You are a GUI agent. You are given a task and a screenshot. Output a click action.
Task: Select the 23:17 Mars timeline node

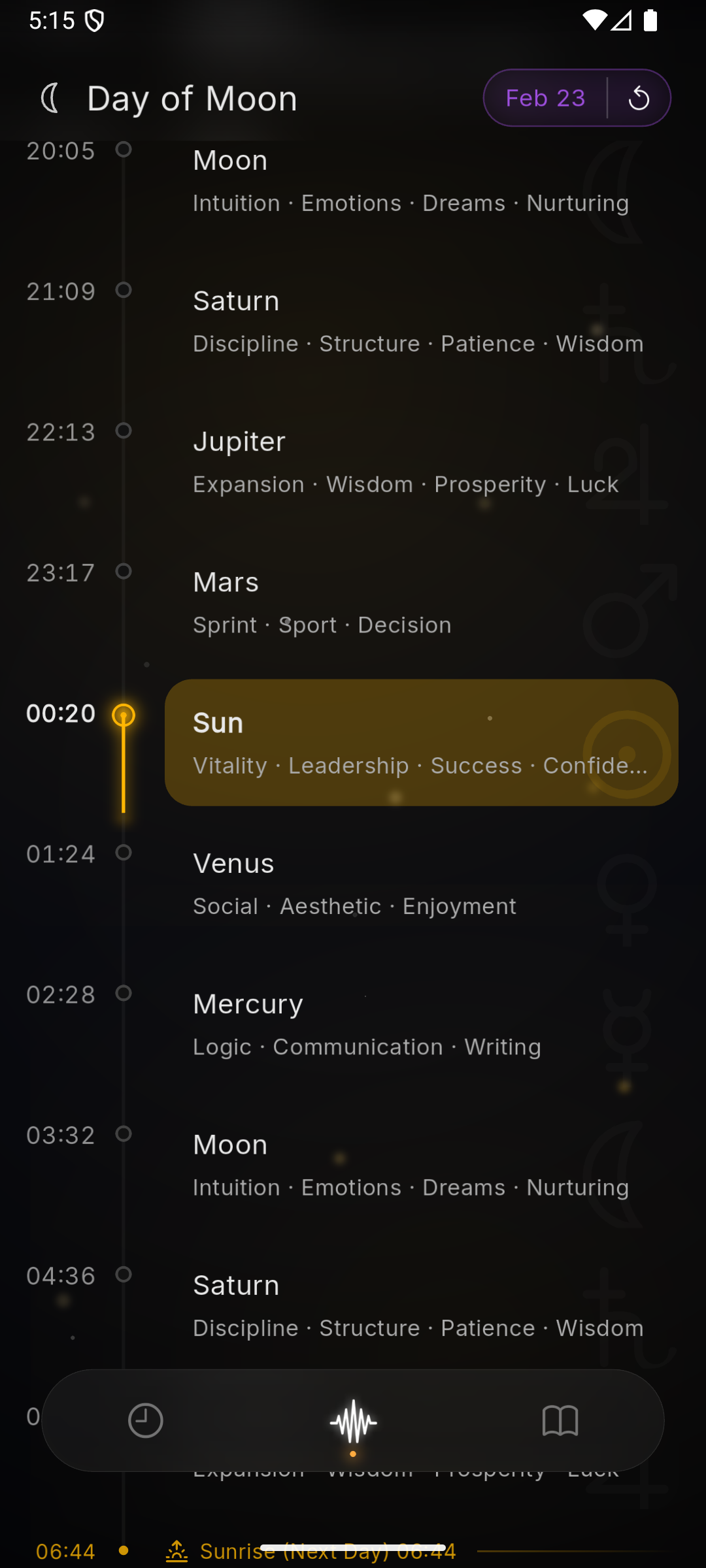tap(123, 572)
